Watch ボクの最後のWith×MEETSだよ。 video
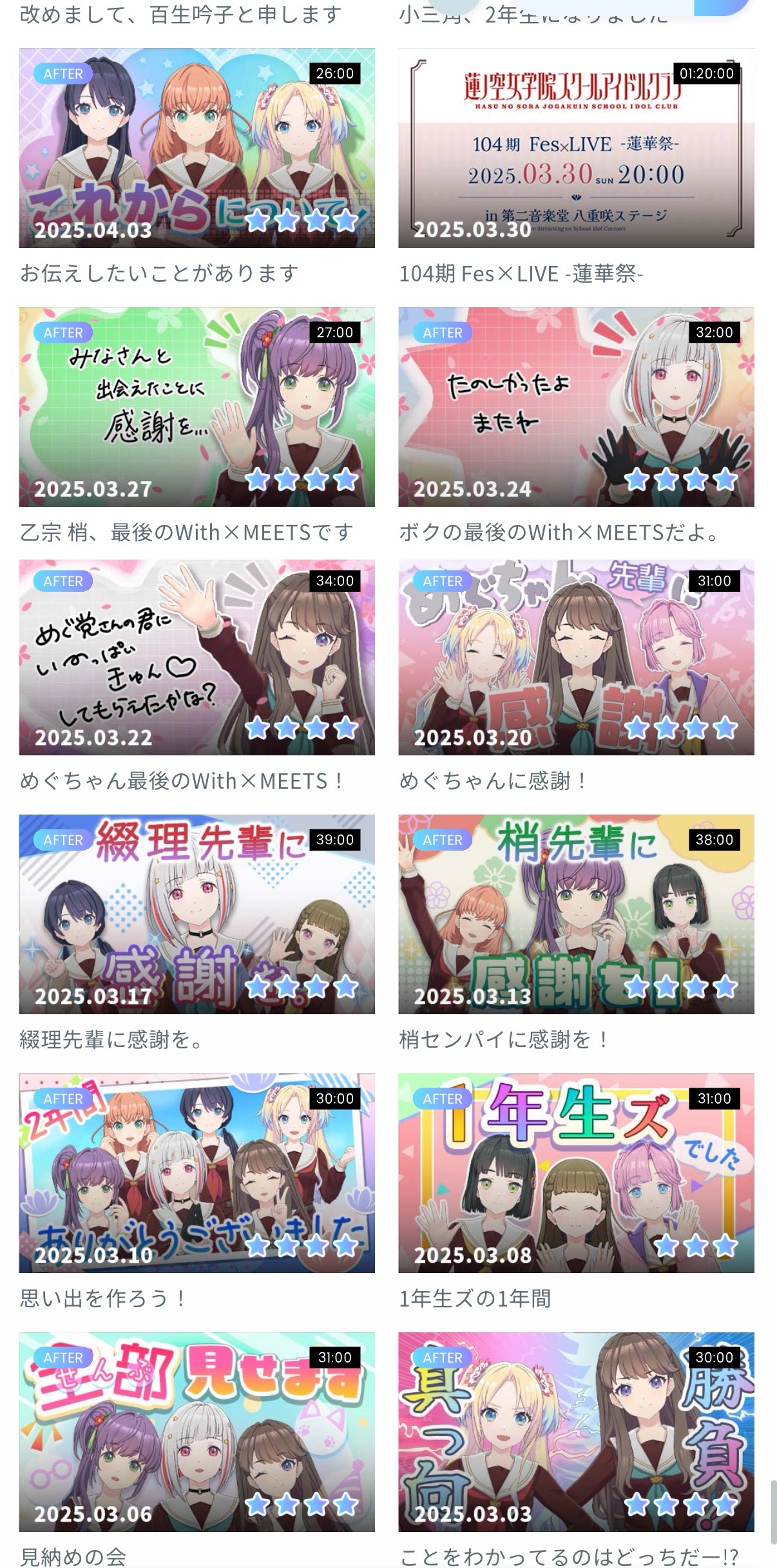The image size is (777, 1568). pos(576,407)
